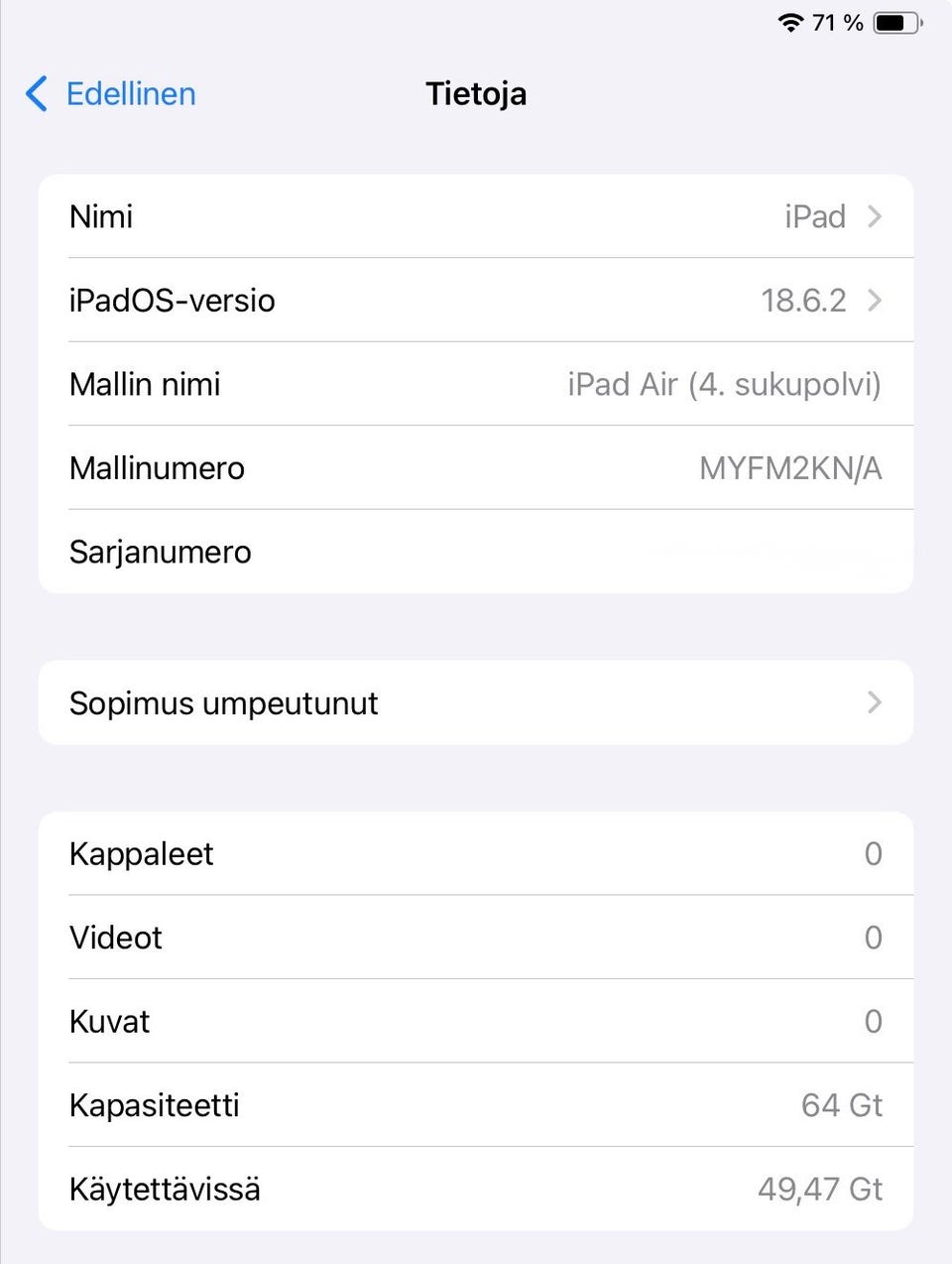
Task: Tap the Mallin nimi row
Action: (x=476, y=384)
